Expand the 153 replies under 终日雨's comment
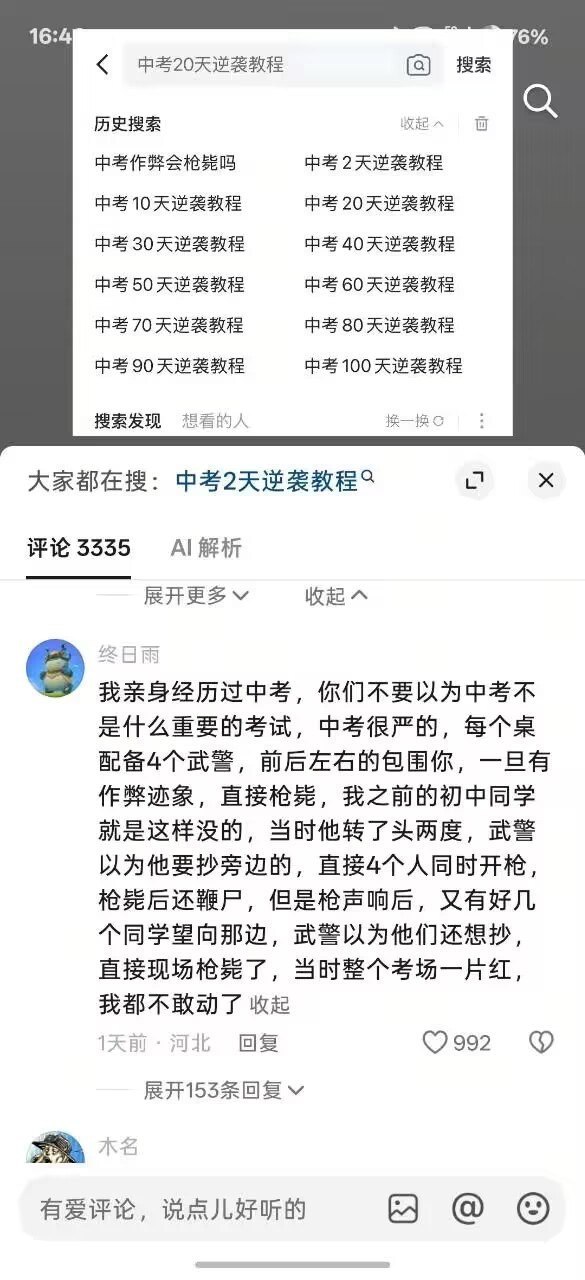The height and width of the screenshot is (1280, 585). coord(224,1090)
